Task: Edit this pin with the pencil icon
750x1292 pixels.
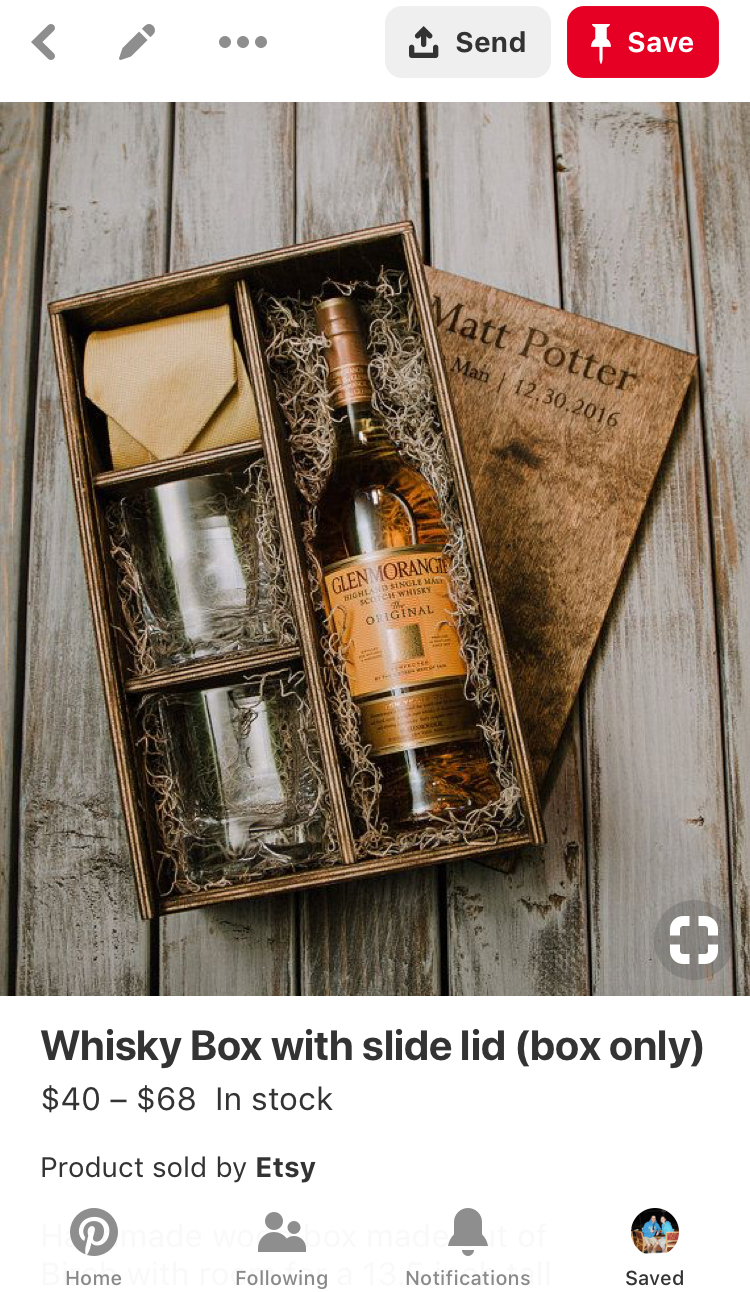Action: (x=137, y=42)
